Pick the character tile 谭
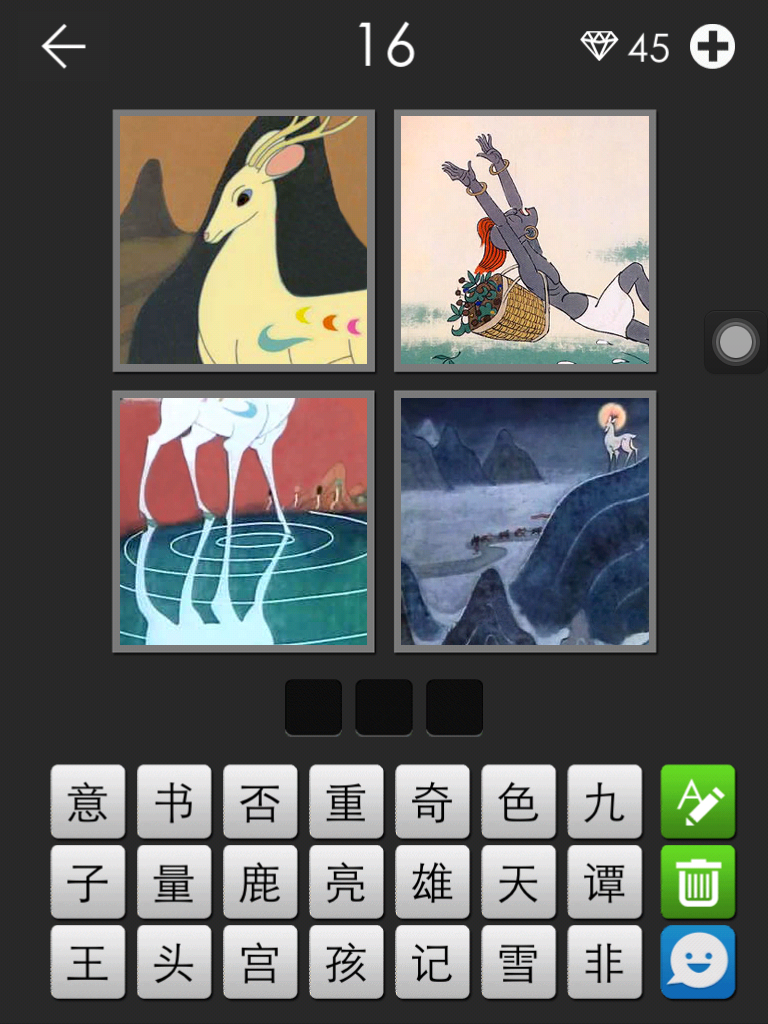 tap(604, 882)
